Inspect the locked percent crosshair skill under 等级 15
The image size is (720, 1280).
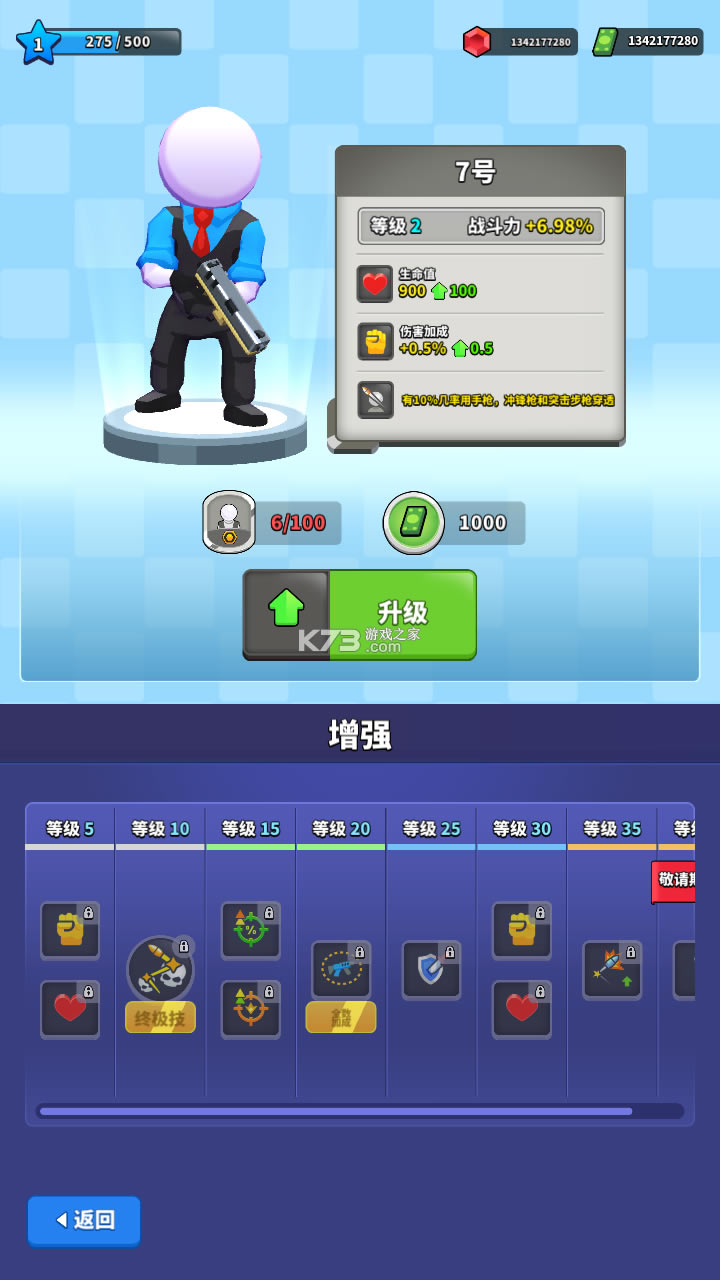250,930
